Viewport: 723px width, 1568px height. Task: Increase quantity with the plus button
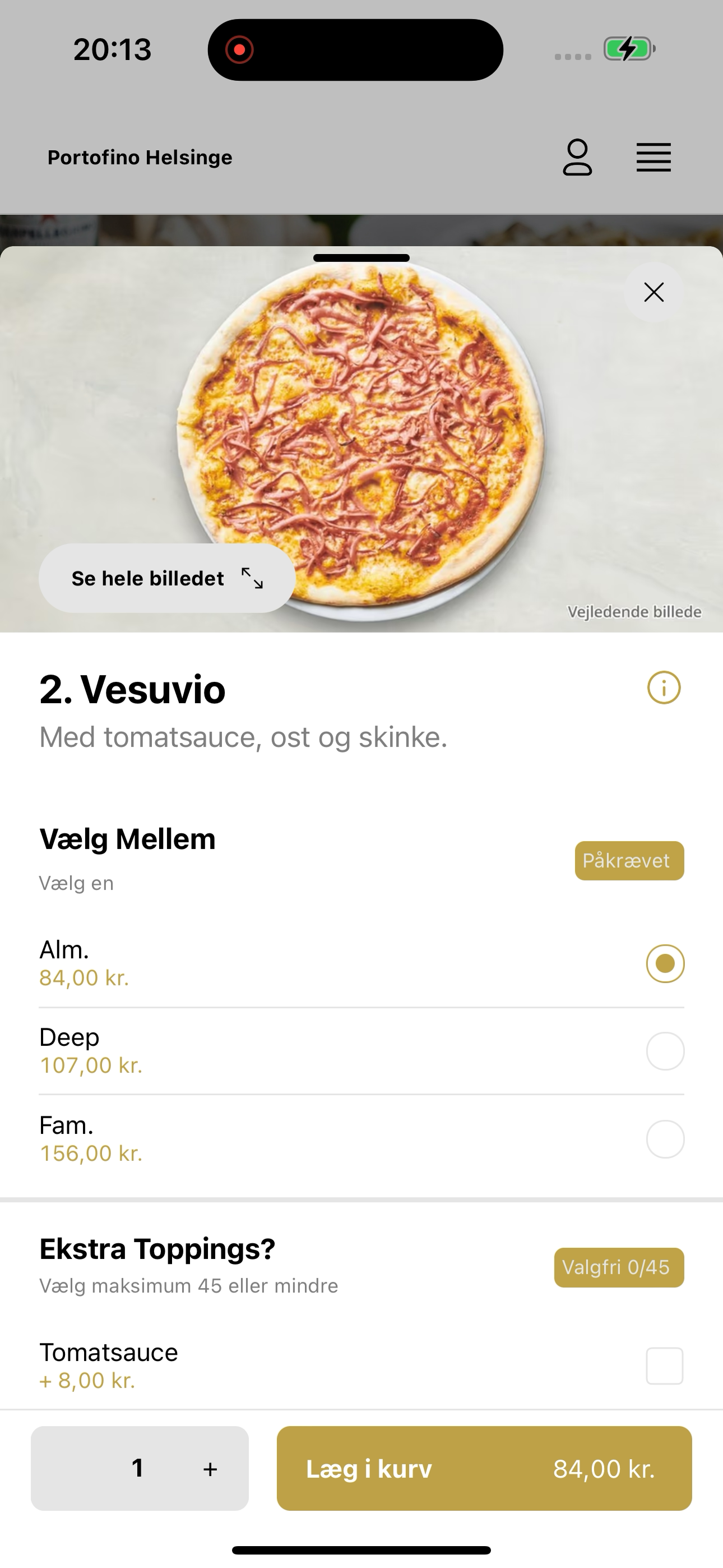[x=210, y=1469]
